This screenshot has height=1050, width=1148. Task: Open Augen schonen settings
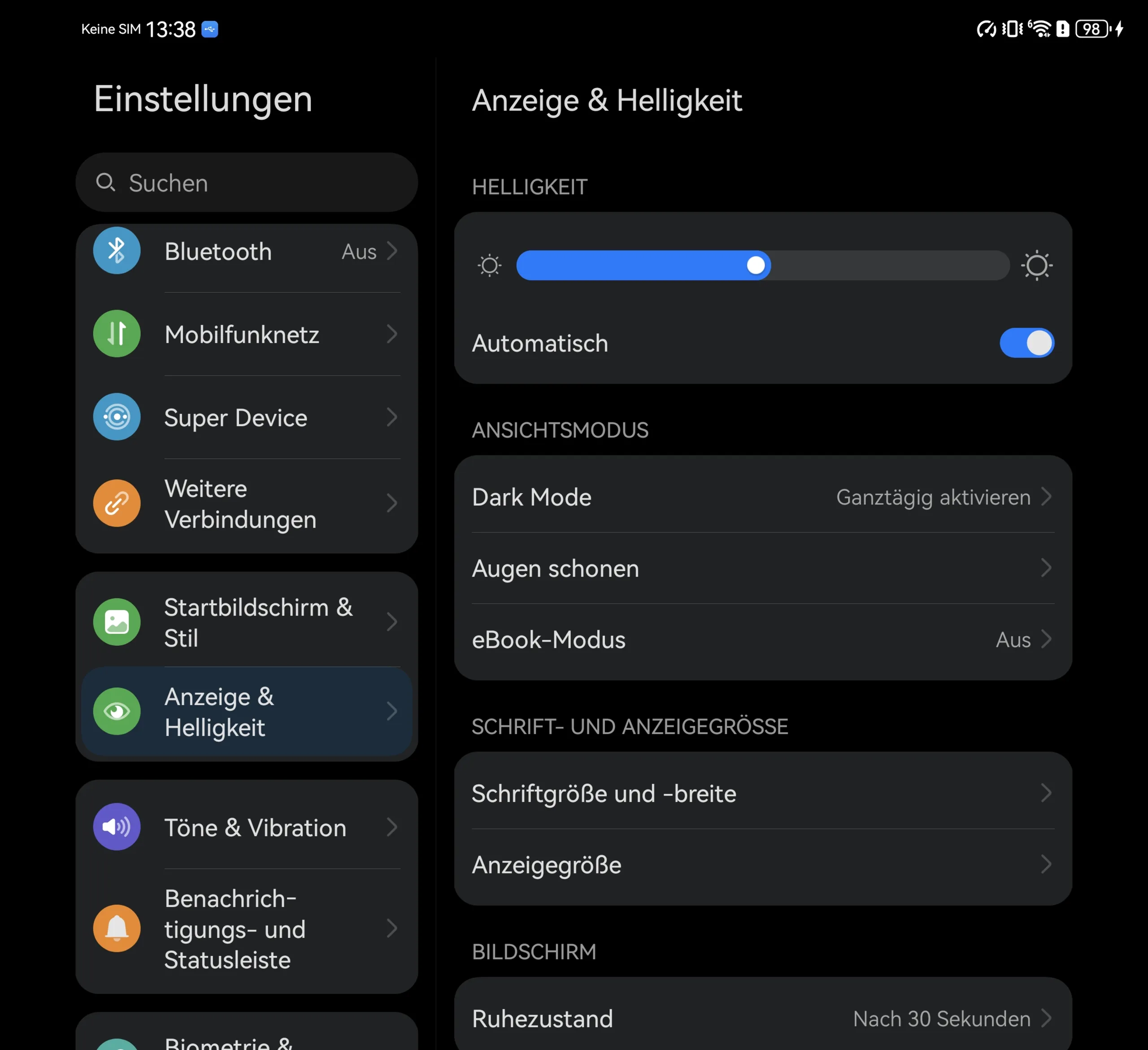[x=762, y=568]
